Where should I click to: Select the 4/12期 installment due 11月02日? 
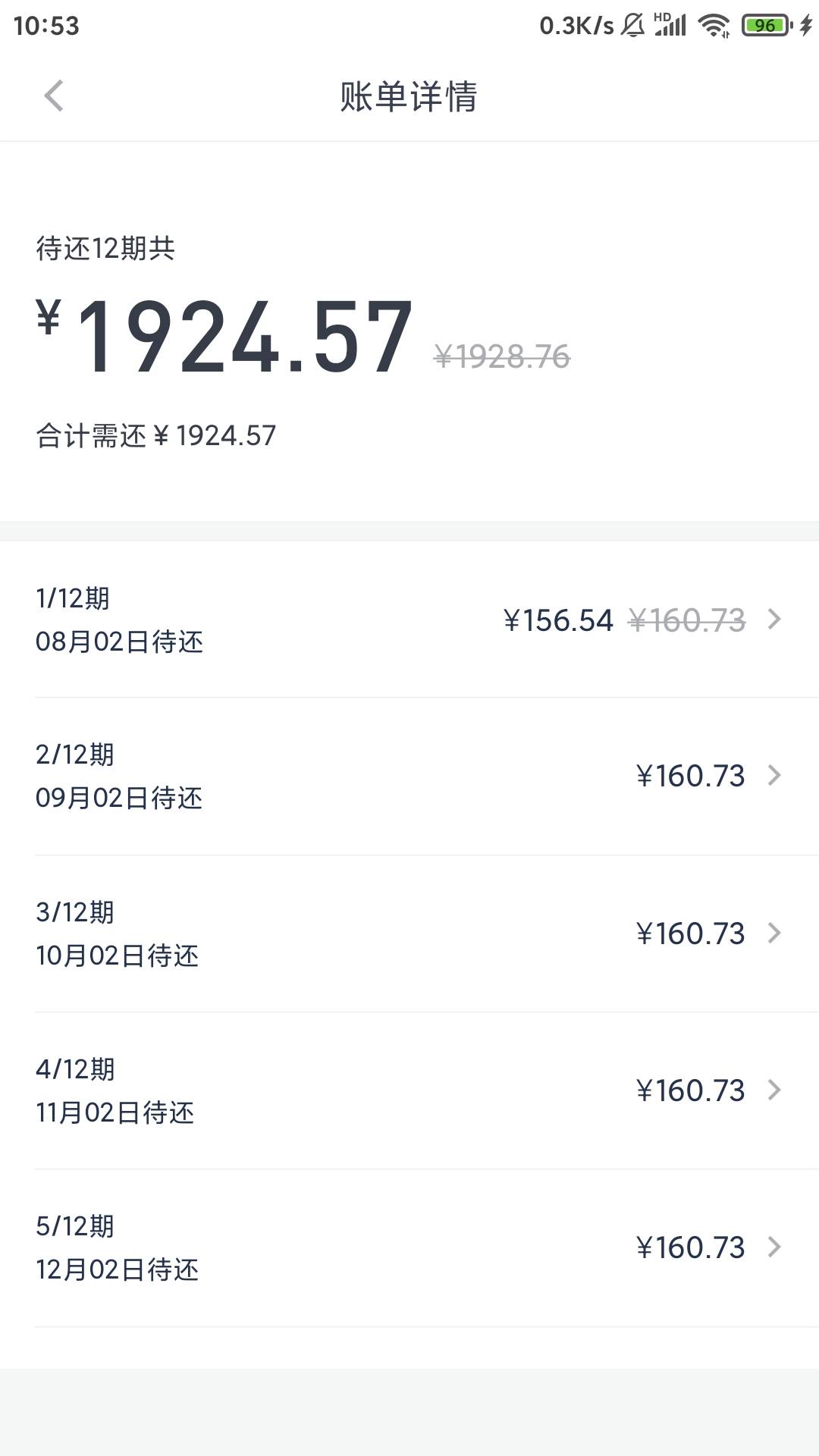click(x=409, y=1090)
